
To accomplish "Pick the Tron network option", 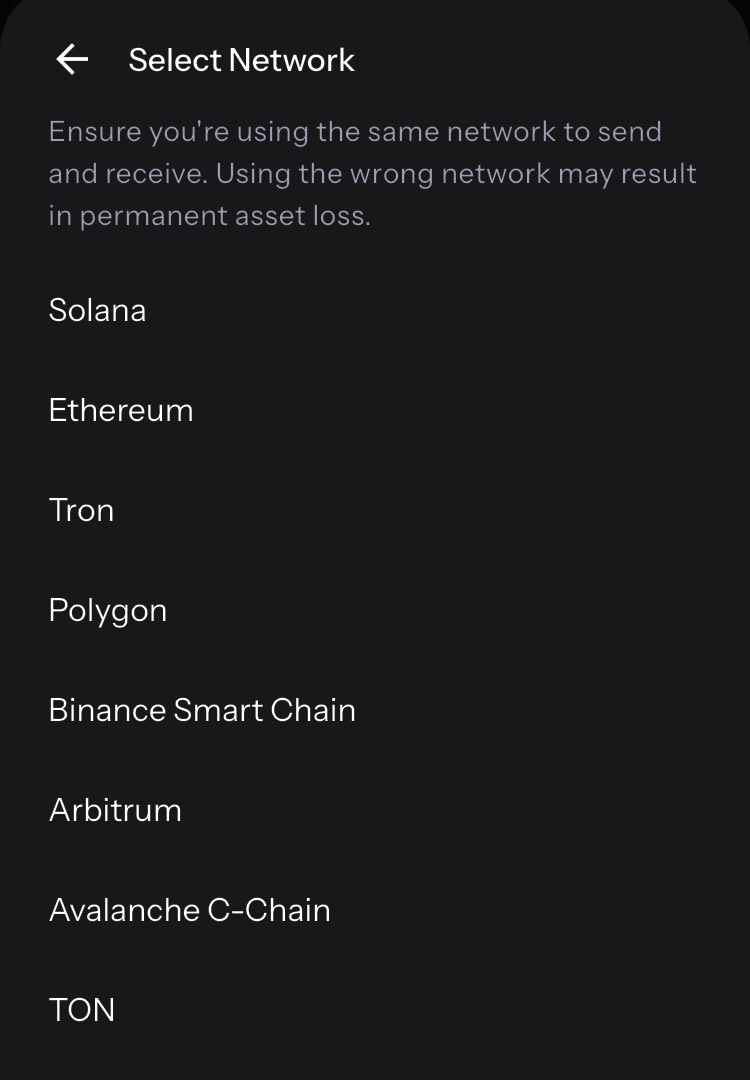I will click(82, 510).
